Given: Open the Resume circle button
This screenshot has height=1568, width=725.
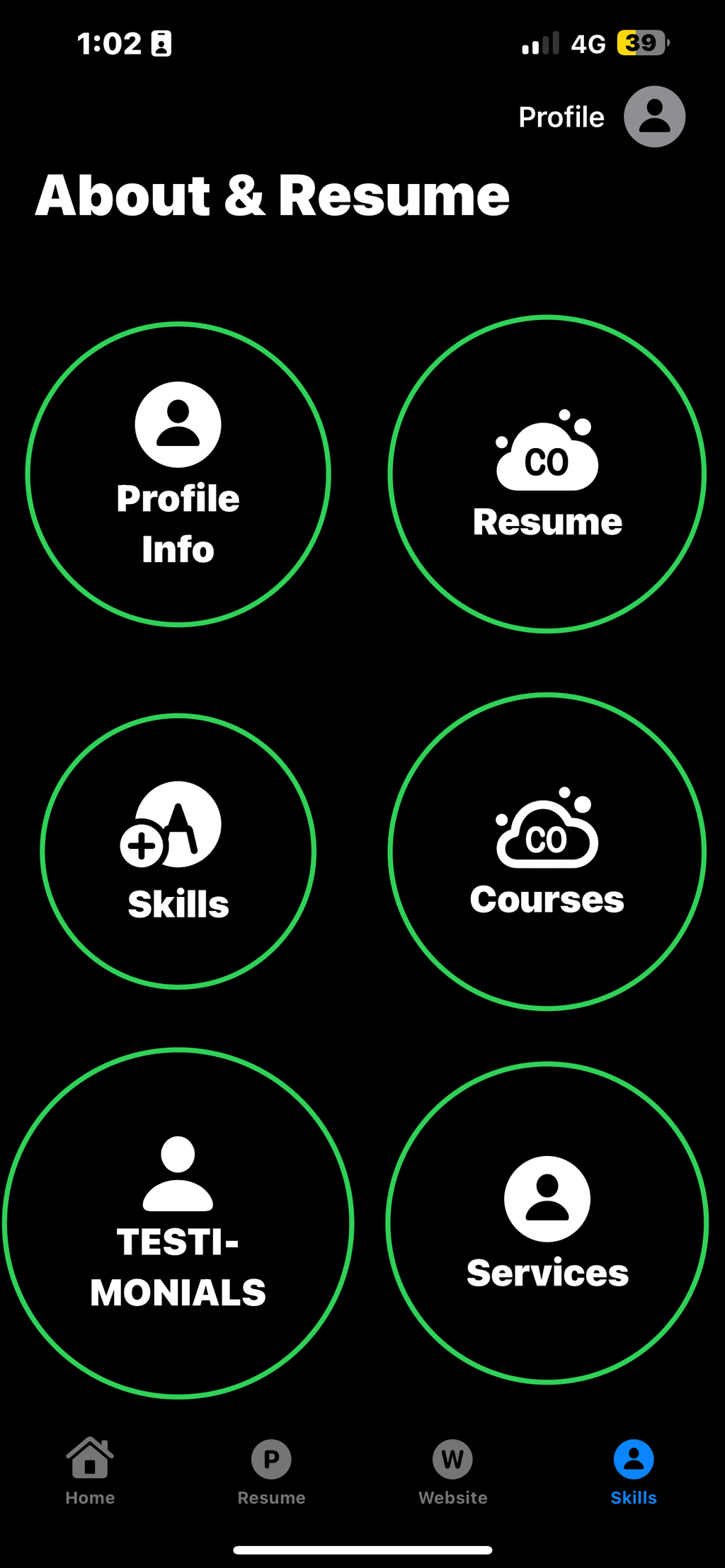Looking at the screenshot, I should [547, 474].
